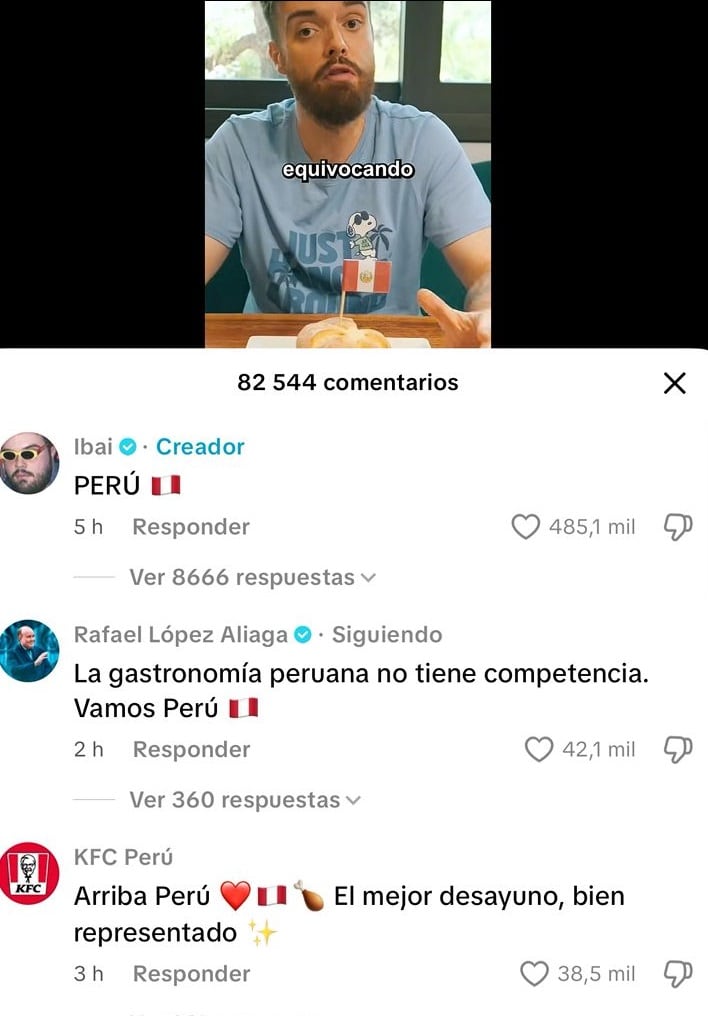Dislike KFC Perú's comment
The height and width of the screenshot is (1020, 708).
point(678,973)
